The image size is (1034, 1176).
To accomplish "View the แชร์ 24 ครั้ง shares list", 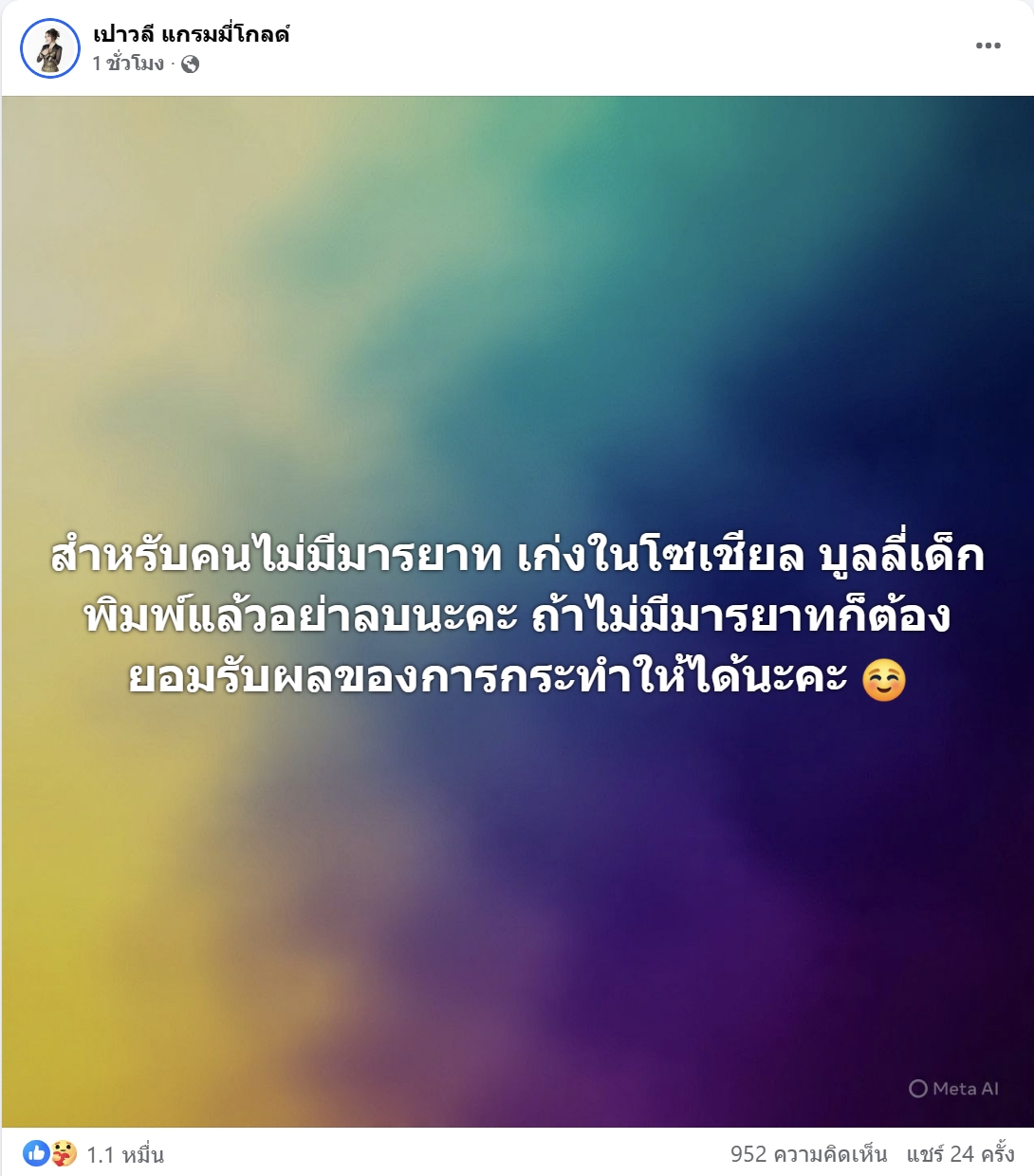I will click(959, 1154).
